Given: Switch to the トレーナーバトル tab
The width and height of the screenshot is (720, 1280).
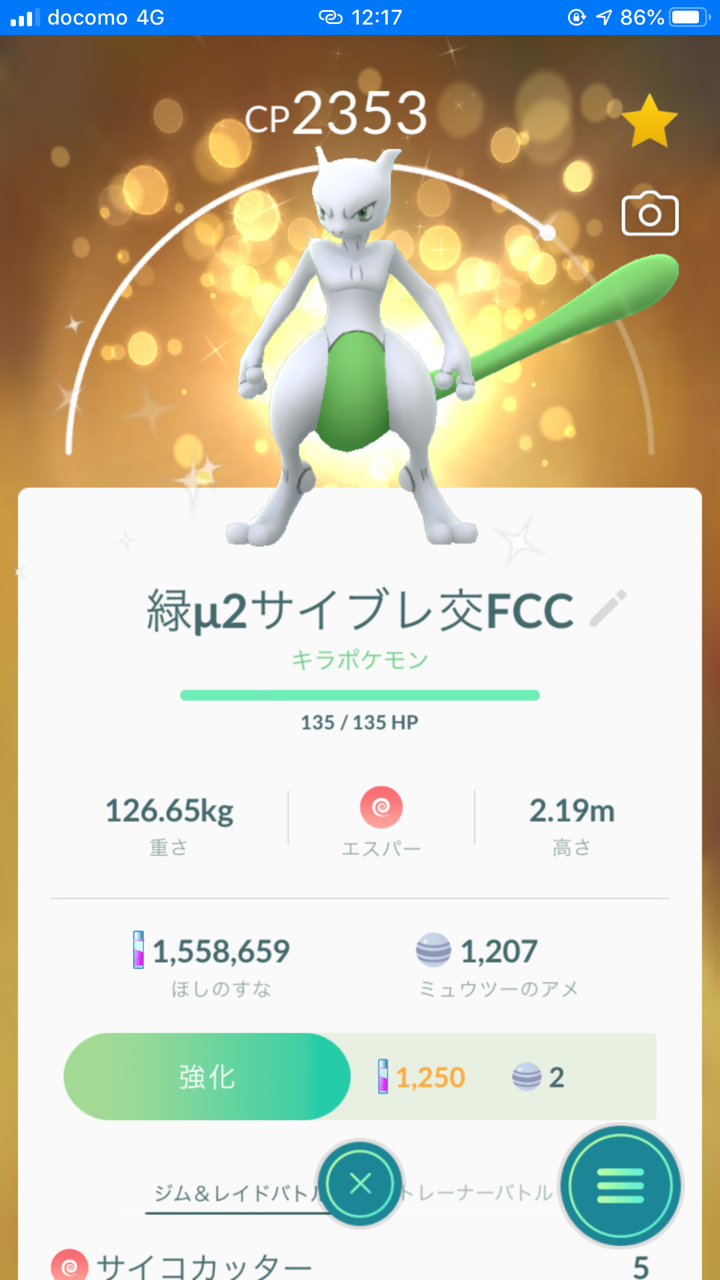Looking at the screenshot, I should [x=477, y=1192].
